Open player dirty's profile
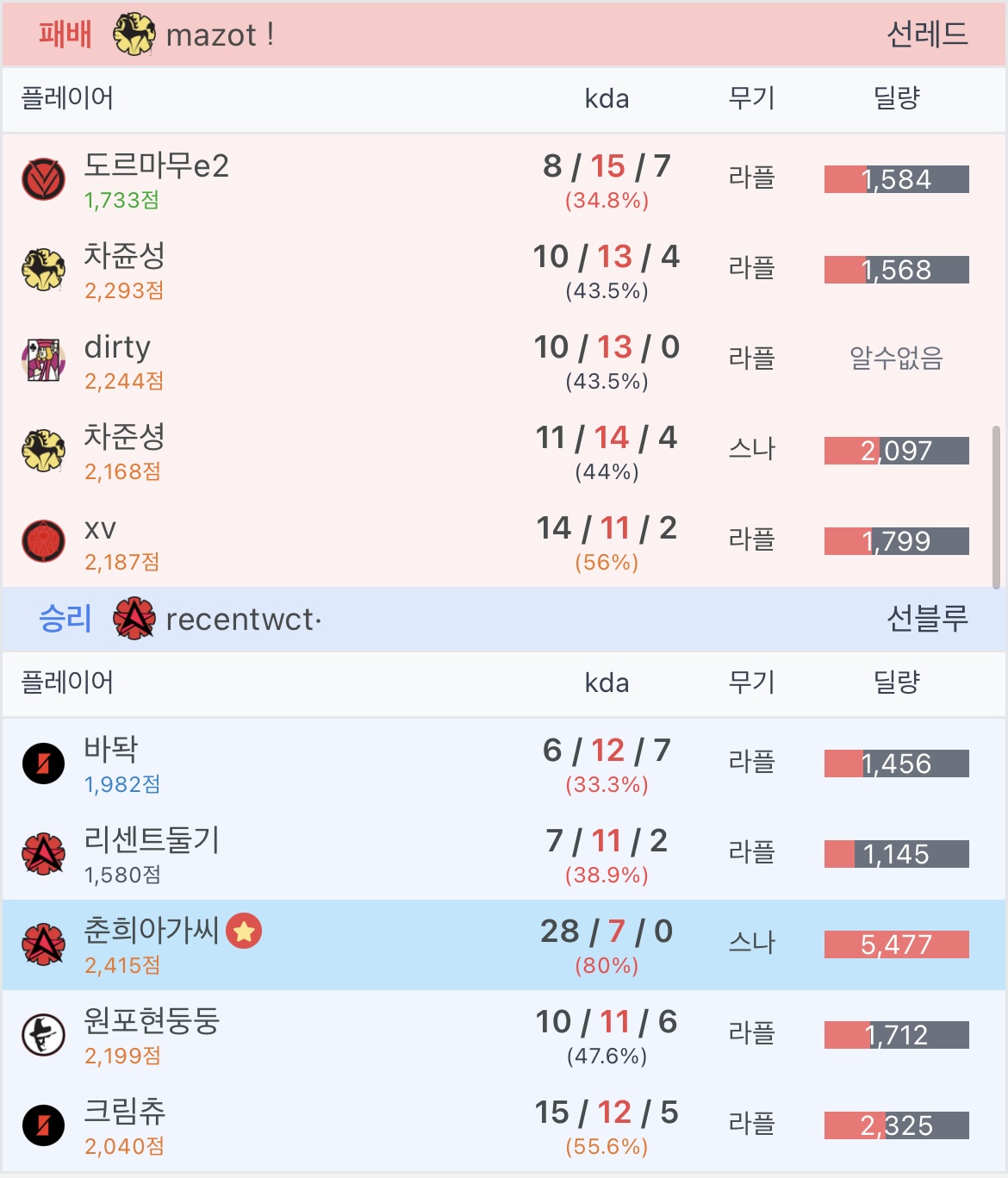Screen dimensions: 1008x1178 (x=117, y=346)
